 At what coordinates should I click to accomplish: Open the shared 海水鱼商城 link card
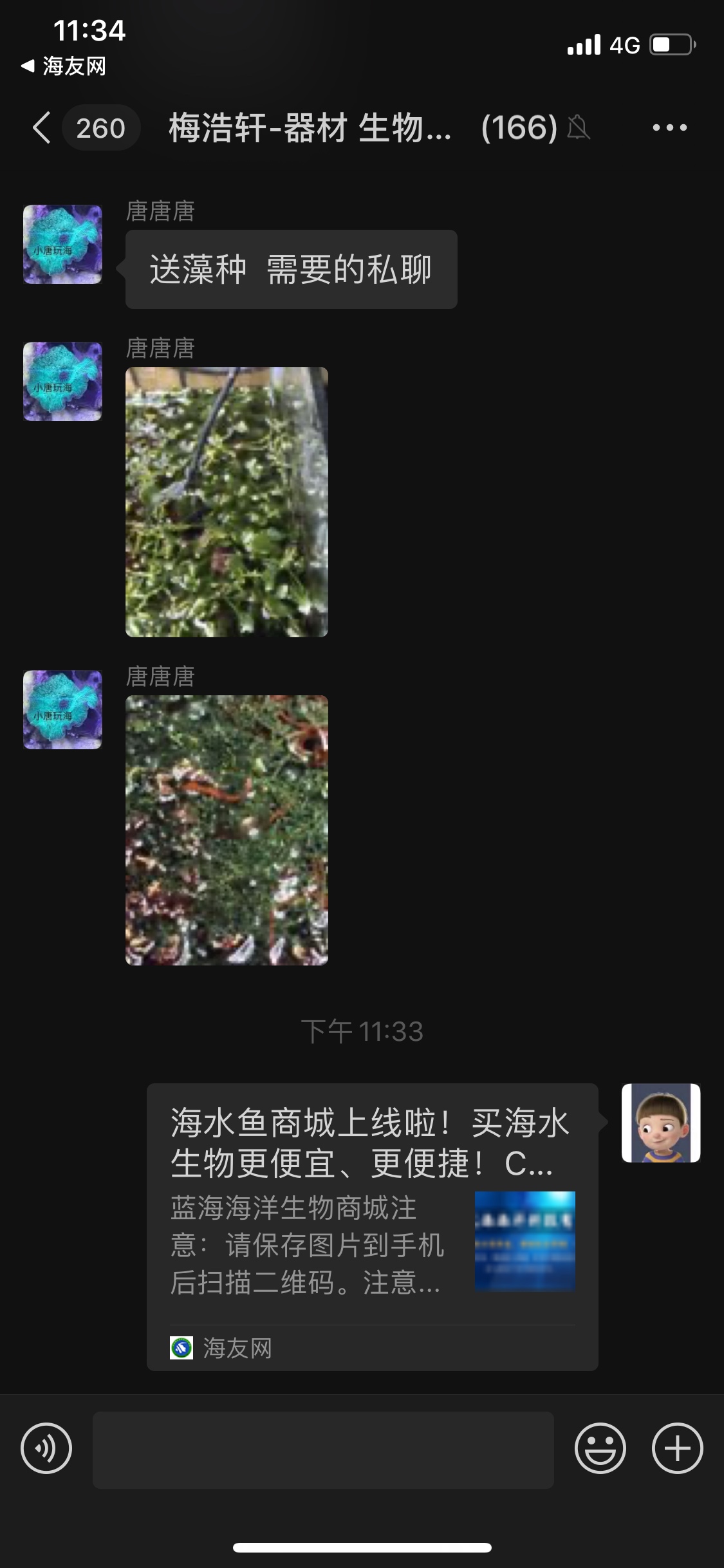372,1226
